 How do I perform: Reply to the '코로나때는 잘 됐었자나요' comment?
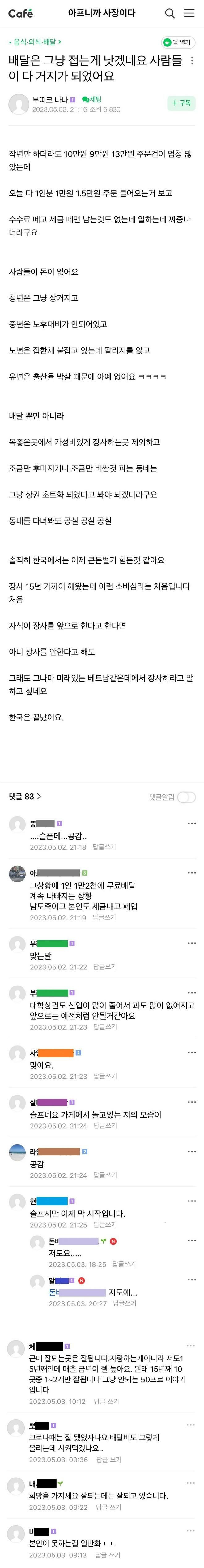tap(109, 1459)
